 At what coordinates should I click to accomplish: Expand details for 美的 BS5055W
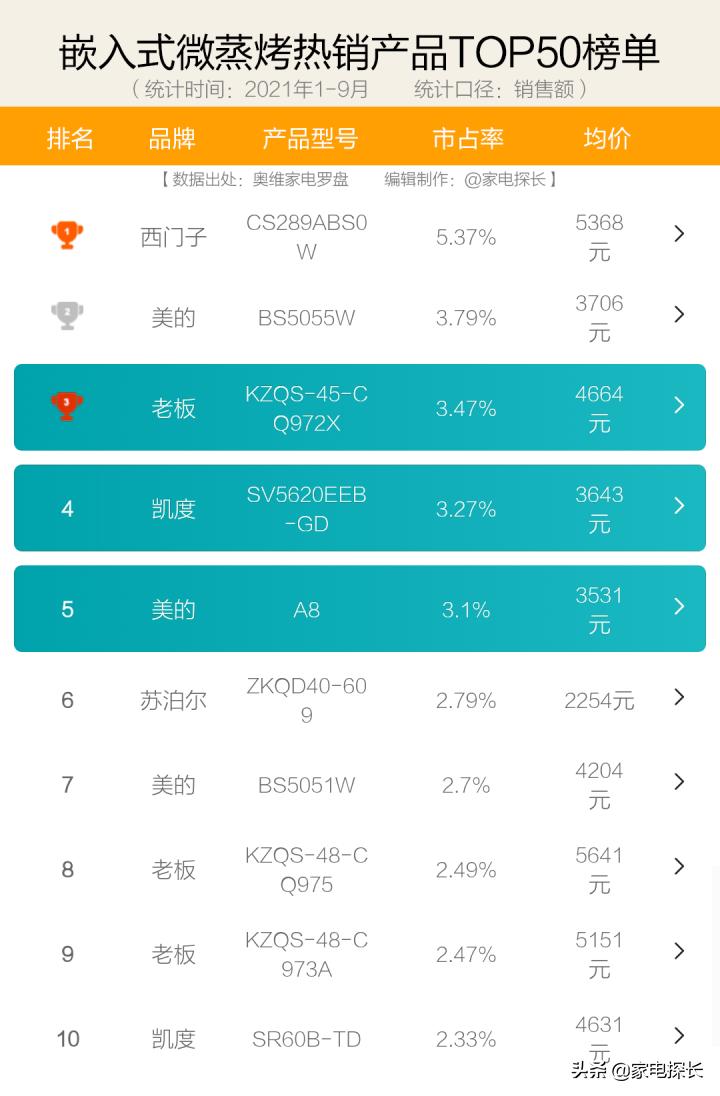tap(678, 316)
